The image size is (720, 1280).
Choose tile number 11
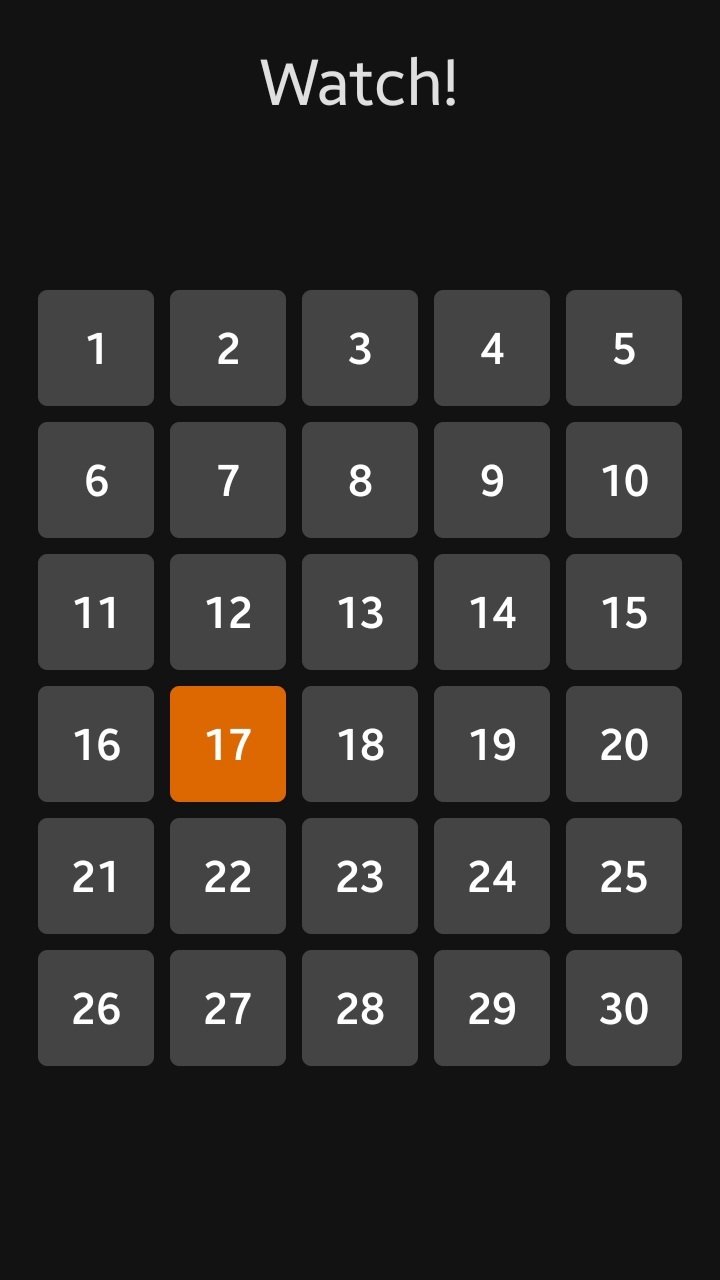pyautogui.click(x=96, y=612)
